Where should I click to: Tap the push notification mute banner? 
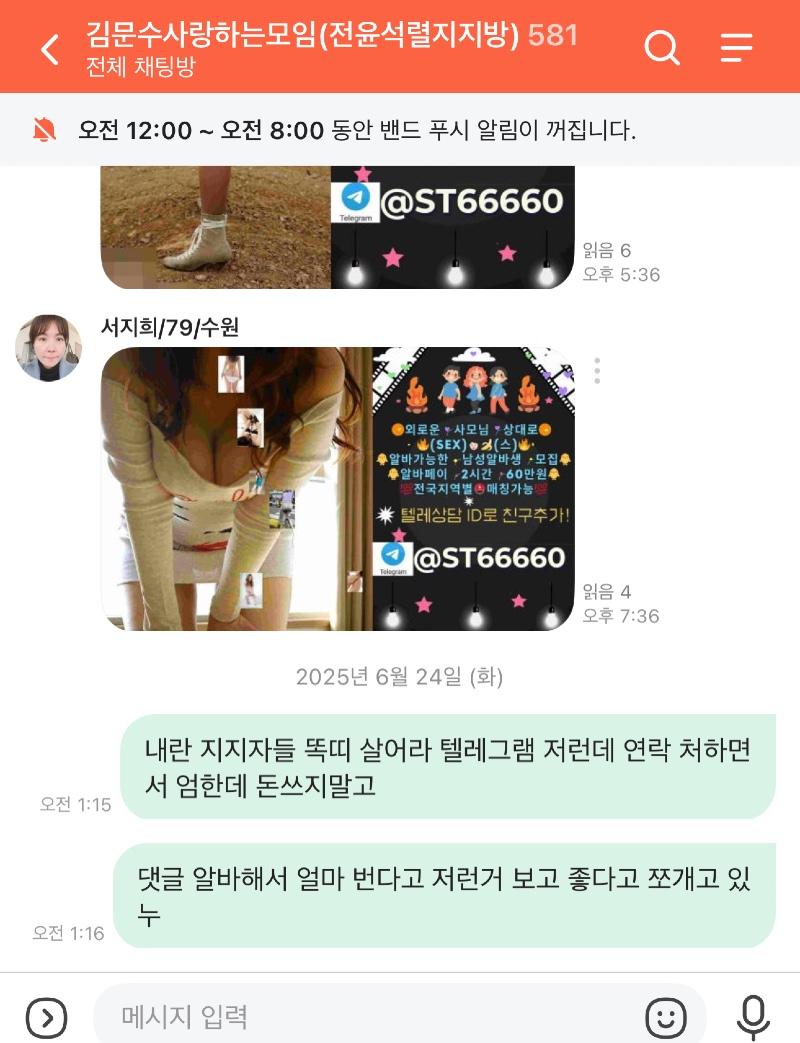[x=400, y=130]
